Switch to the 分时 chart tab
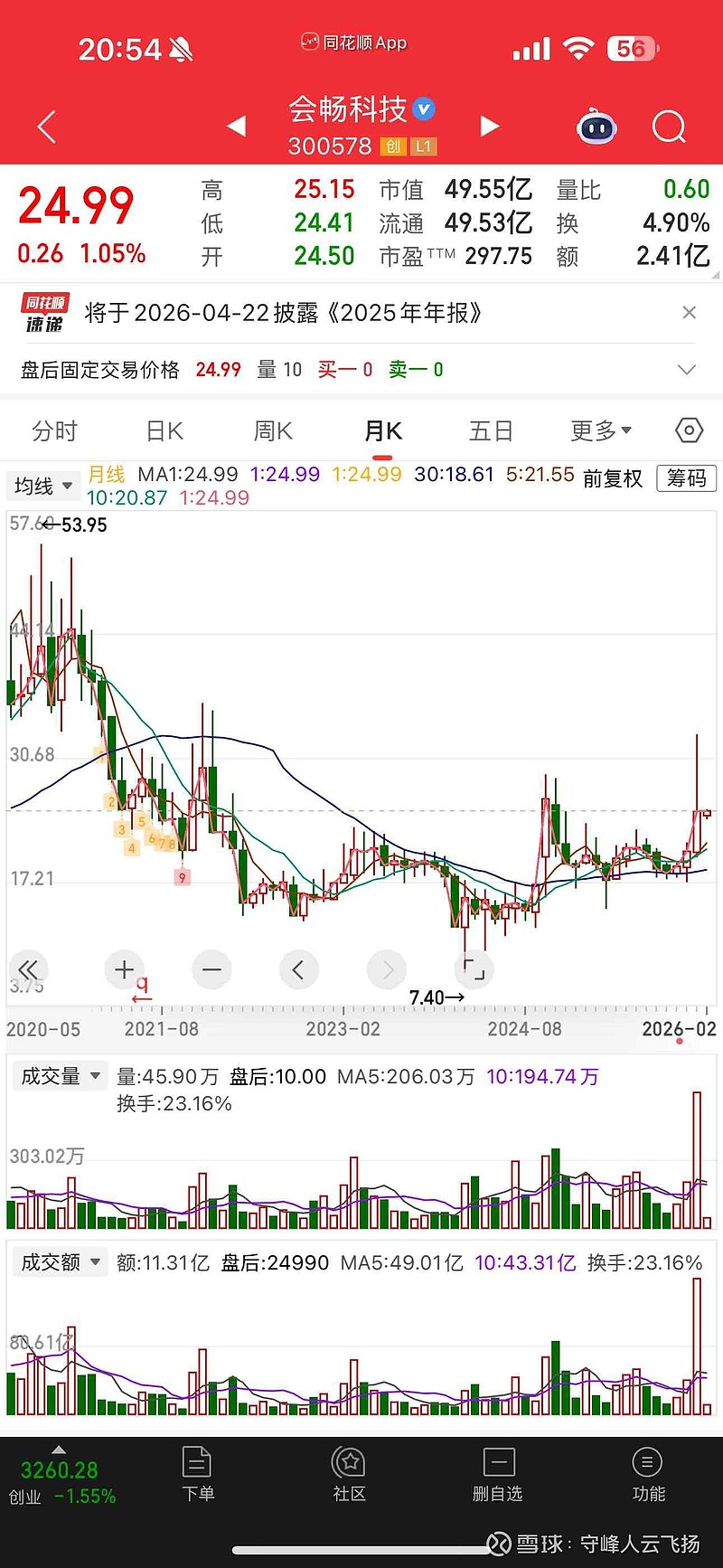This screenshot has width=723, height=1568. [x=54, y=431]
